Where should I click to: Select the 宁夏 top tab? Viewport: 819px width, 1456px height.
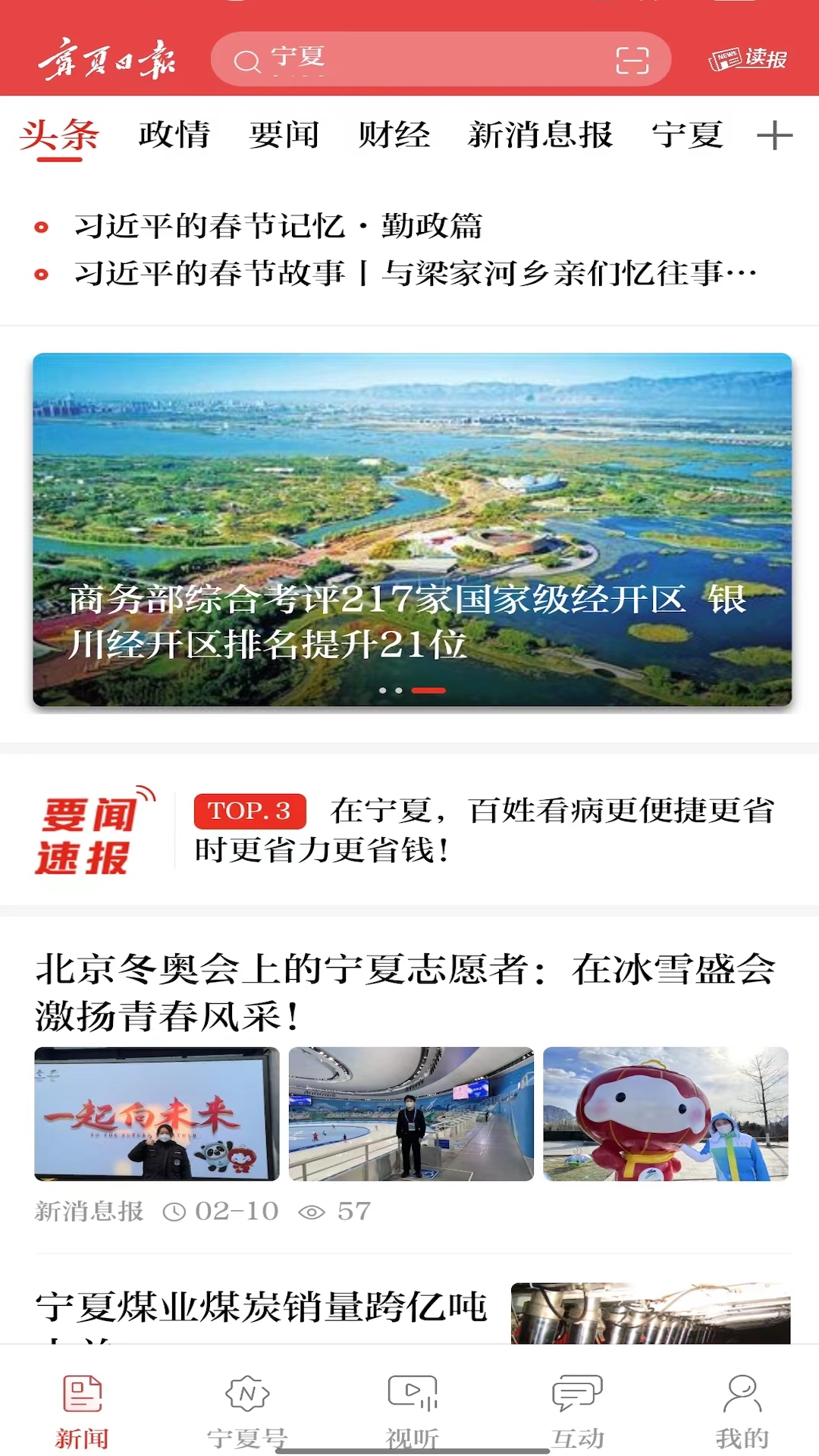pos(687,136)
